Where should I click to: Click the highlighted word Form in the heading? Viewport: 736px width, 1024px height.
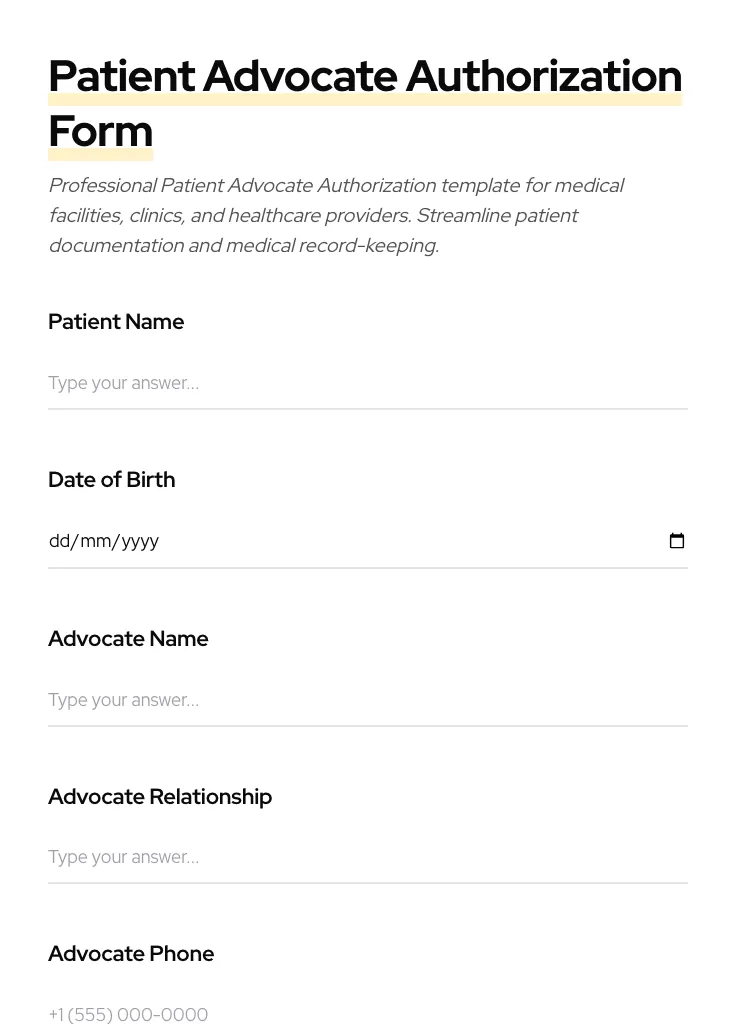click(100, 130)
